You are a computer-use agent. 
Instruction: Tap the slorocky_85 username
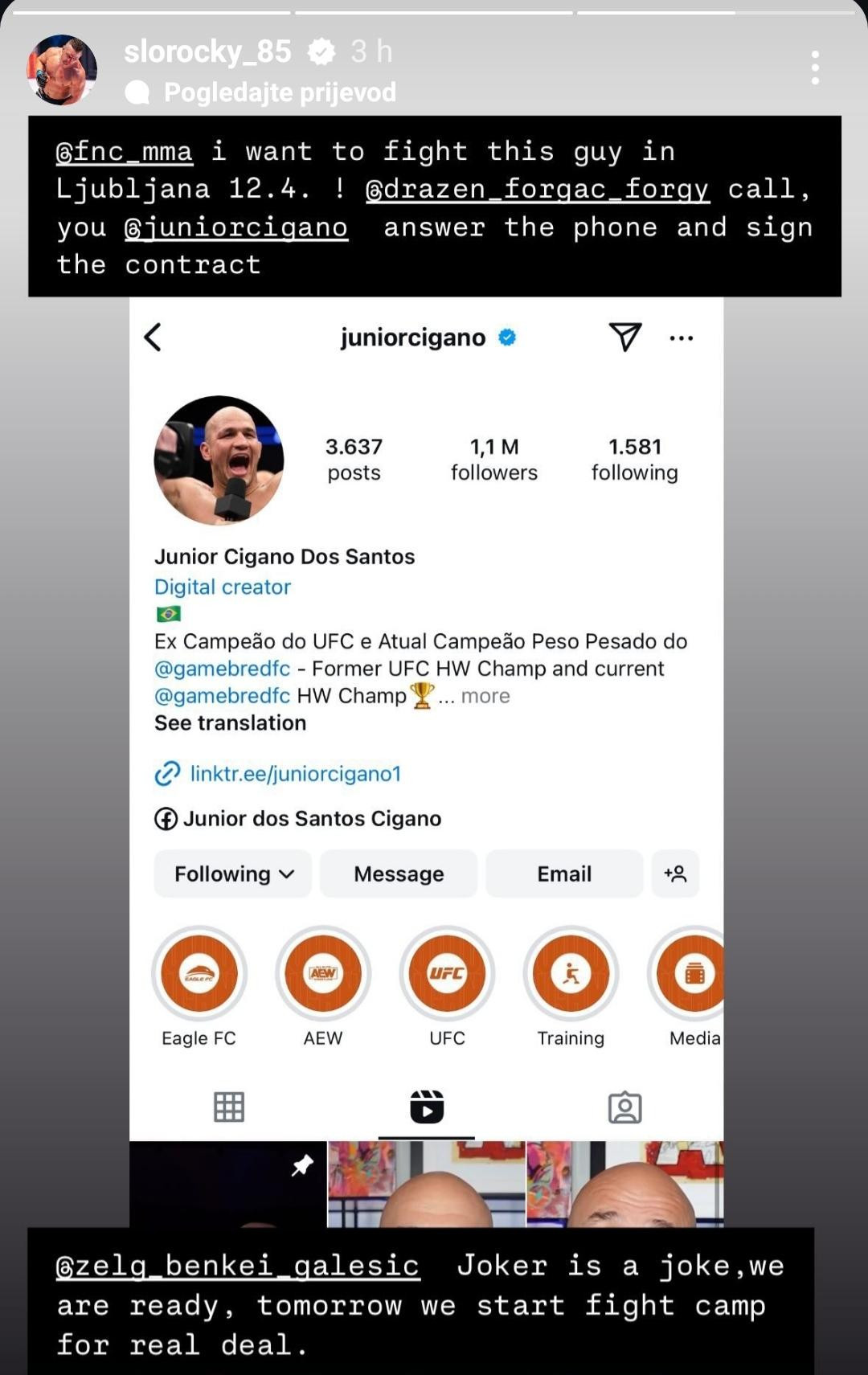point(207,51)
